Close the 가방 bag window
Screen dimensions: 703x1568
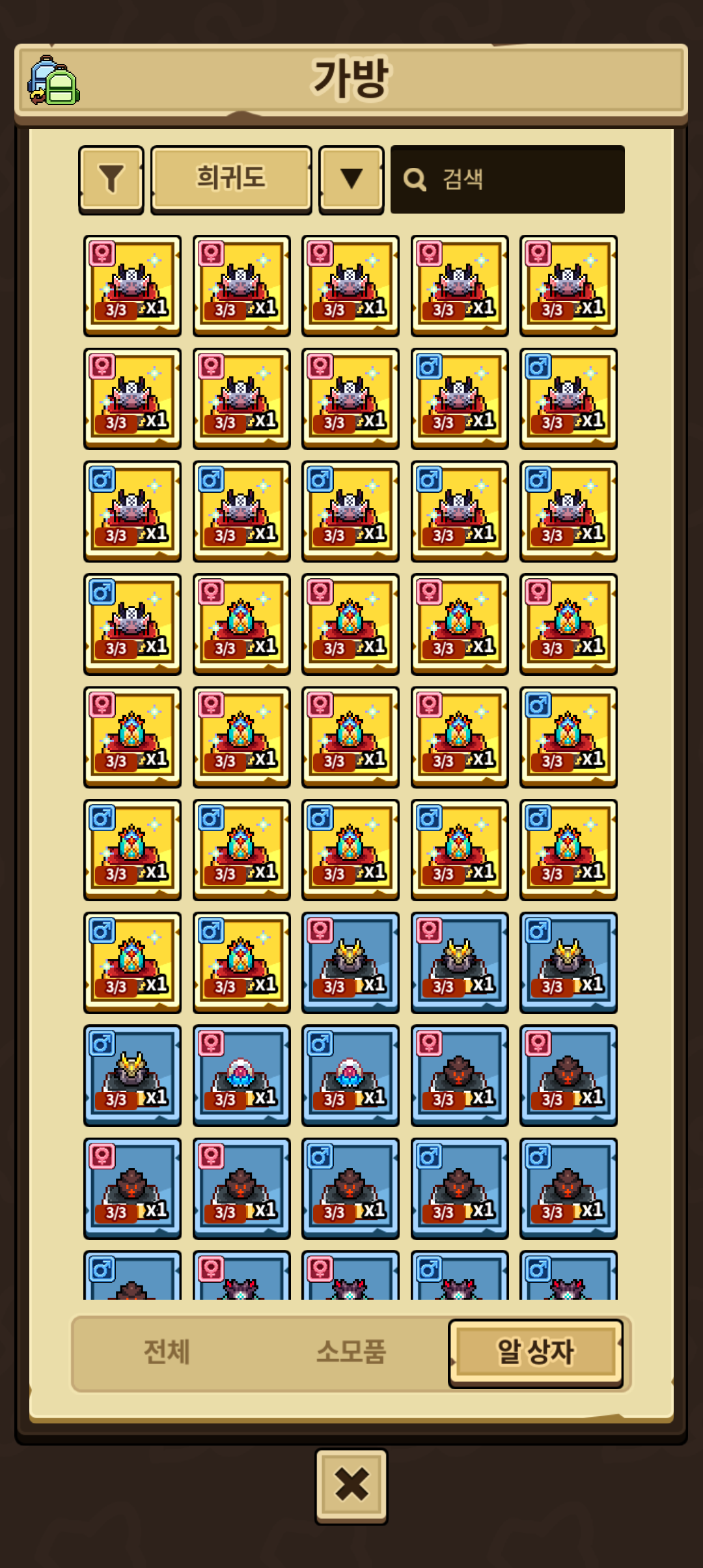[351, 1485]
